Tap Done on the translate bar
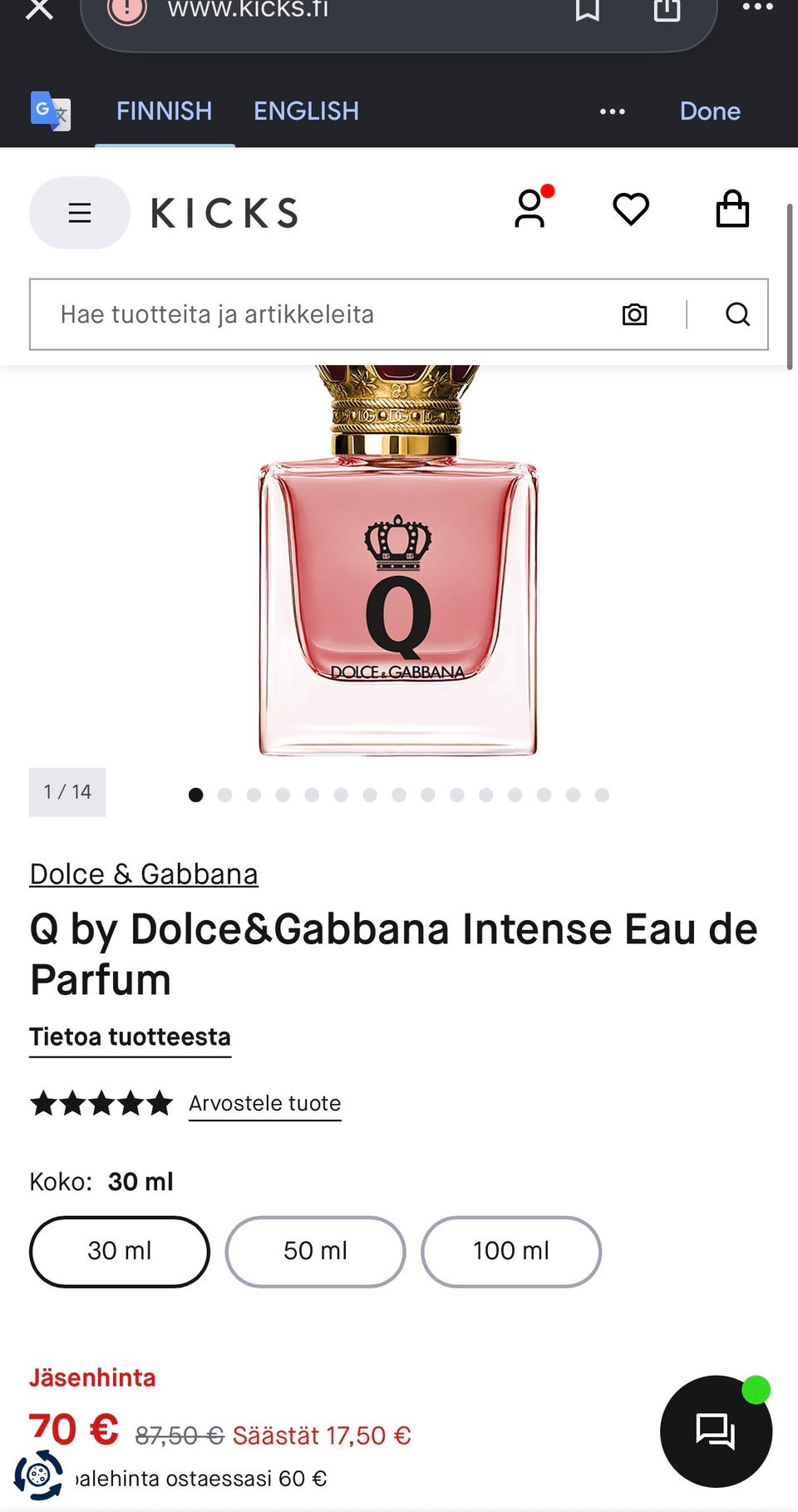The width and height of the screenshot is (798, 1512). [x=710, y=111]
